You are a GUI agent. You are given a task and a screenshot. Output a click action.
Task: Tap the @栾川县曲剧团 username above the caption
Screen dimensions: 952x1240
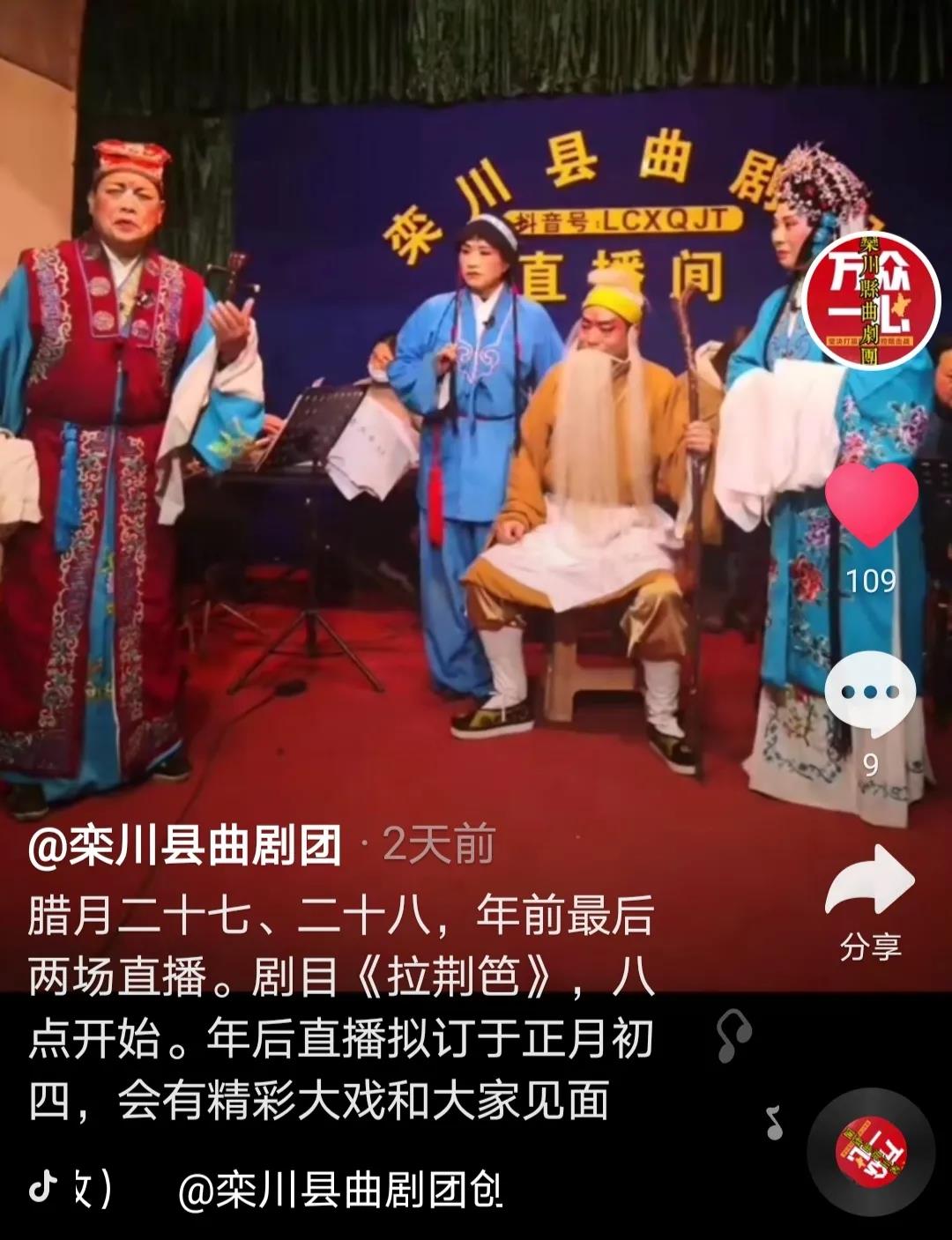pyautogui.click(x=185, y=847)
